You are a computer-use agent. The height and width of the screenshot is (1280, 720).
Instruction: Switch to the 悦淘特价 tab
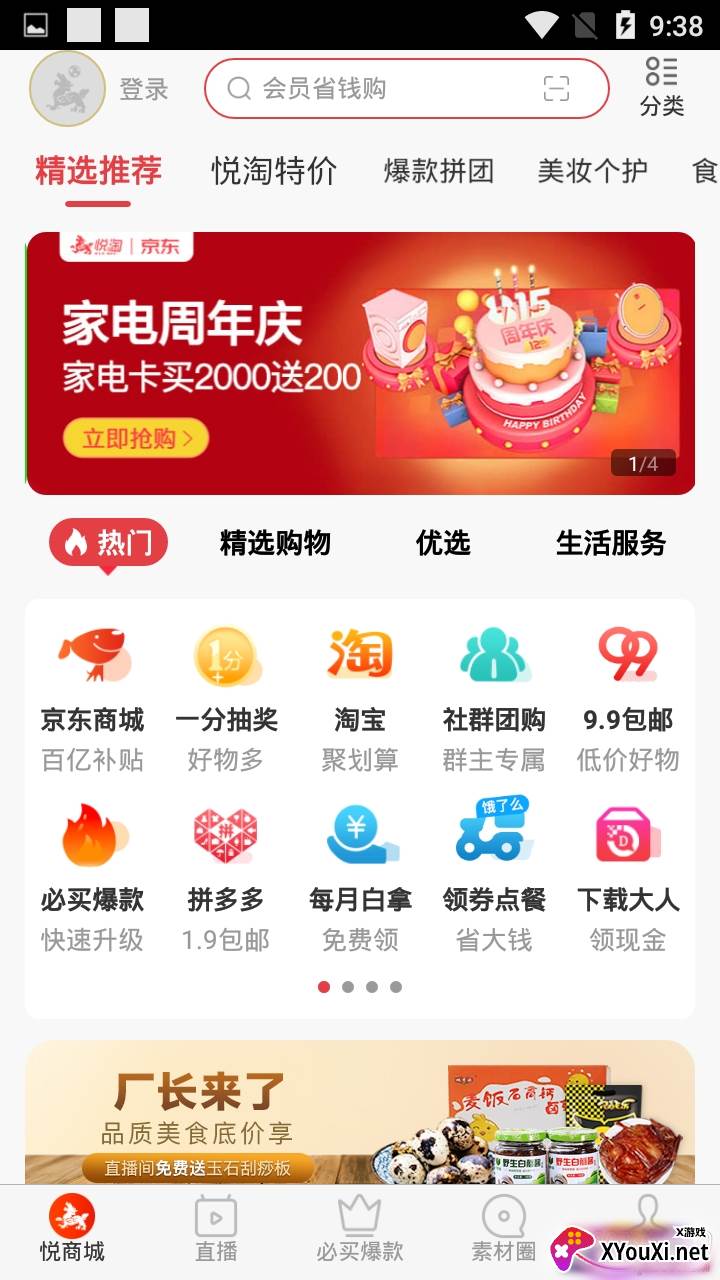(x=274, y=171)
